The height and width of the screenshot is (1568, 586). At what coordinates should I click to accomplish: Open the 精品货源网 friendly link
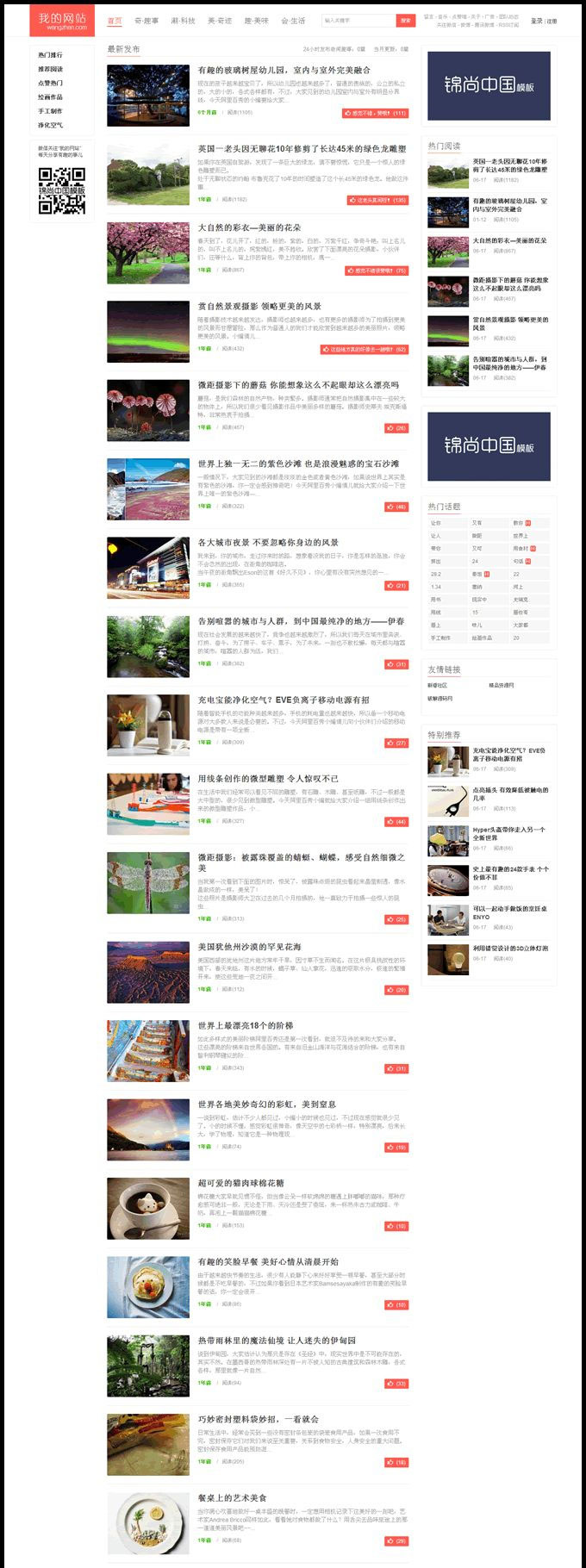click(501, 686)
